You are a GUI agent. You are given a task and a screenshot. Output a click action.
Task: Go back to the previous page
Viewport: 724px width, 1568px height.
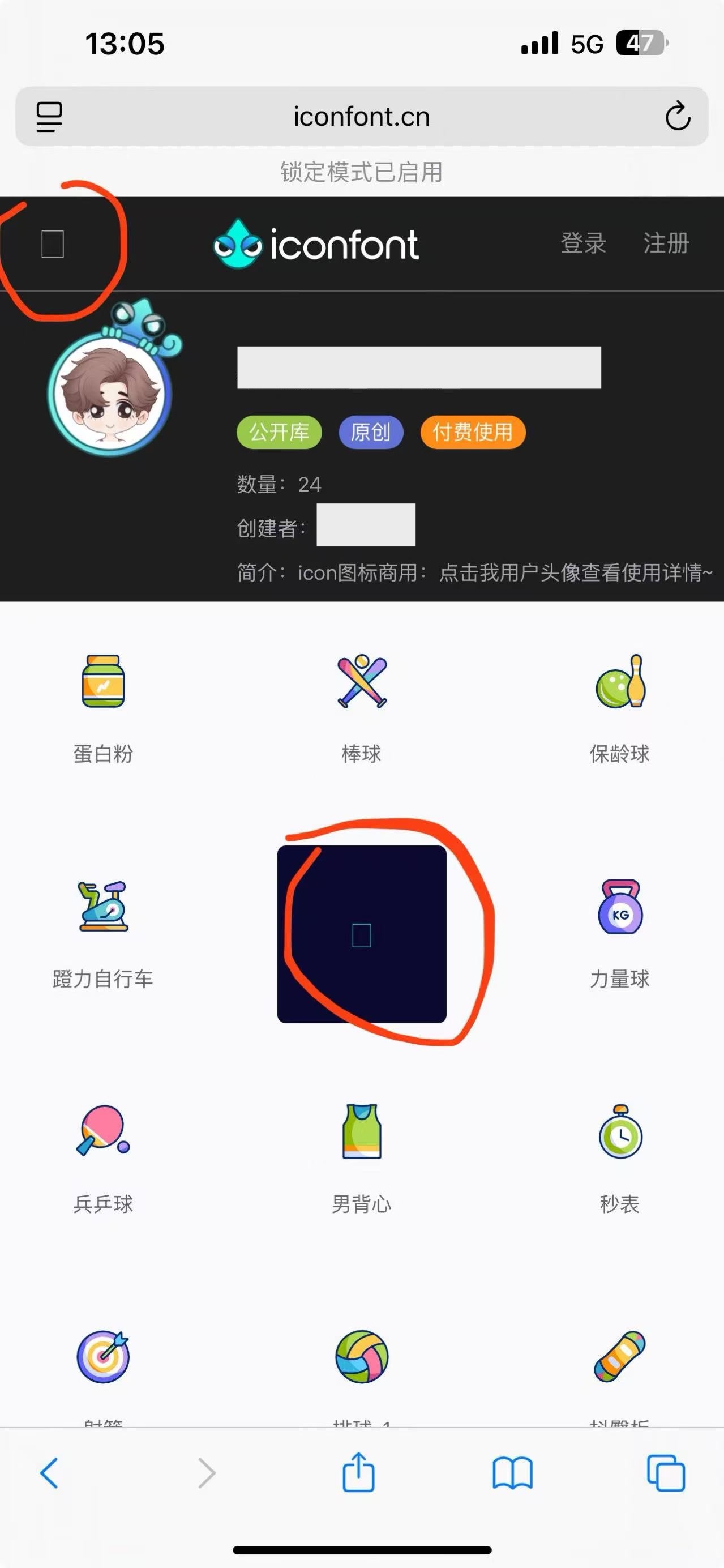click(x=49, y=1473)
